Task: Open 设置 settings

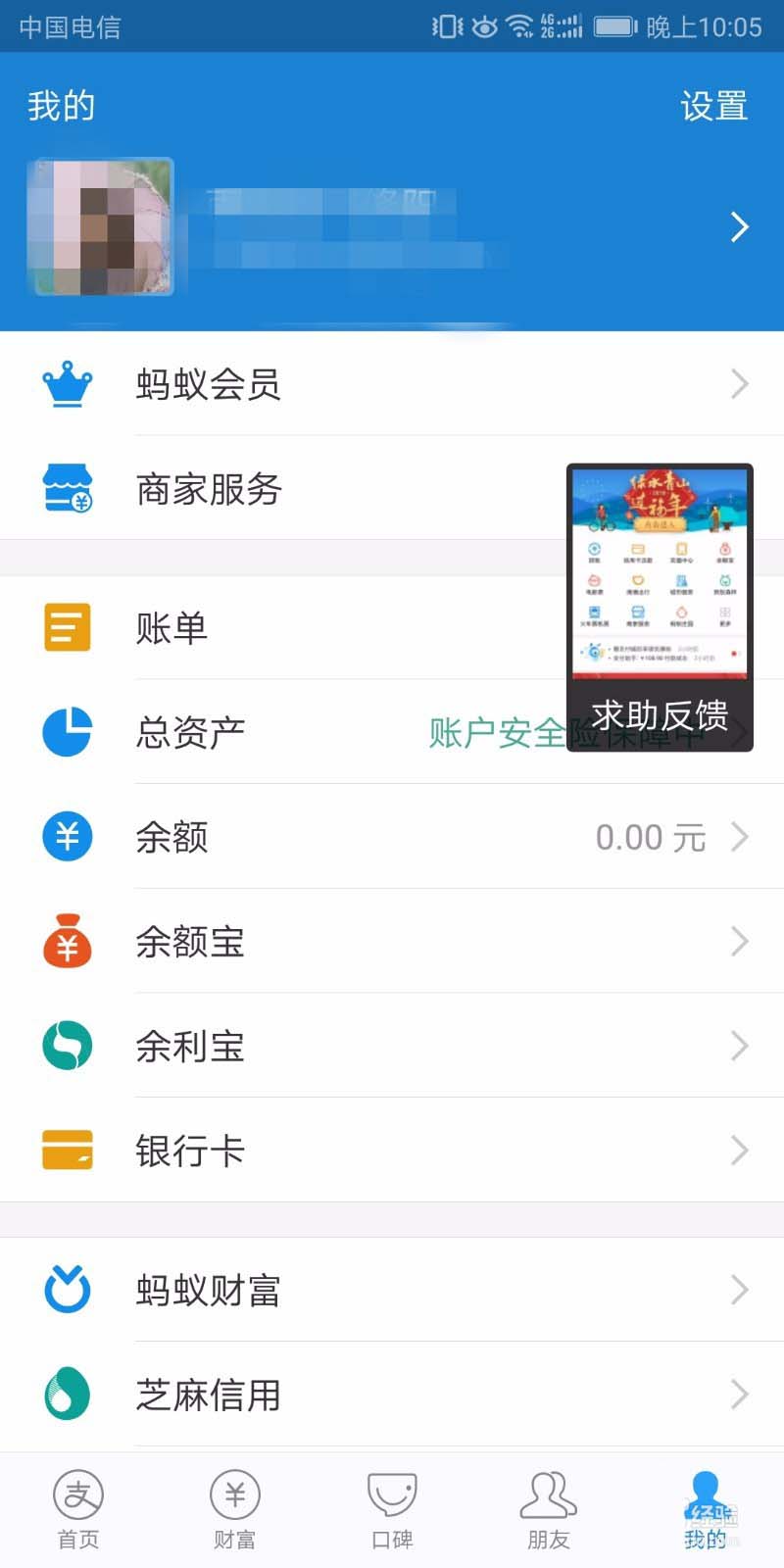Action: (713, 106)
